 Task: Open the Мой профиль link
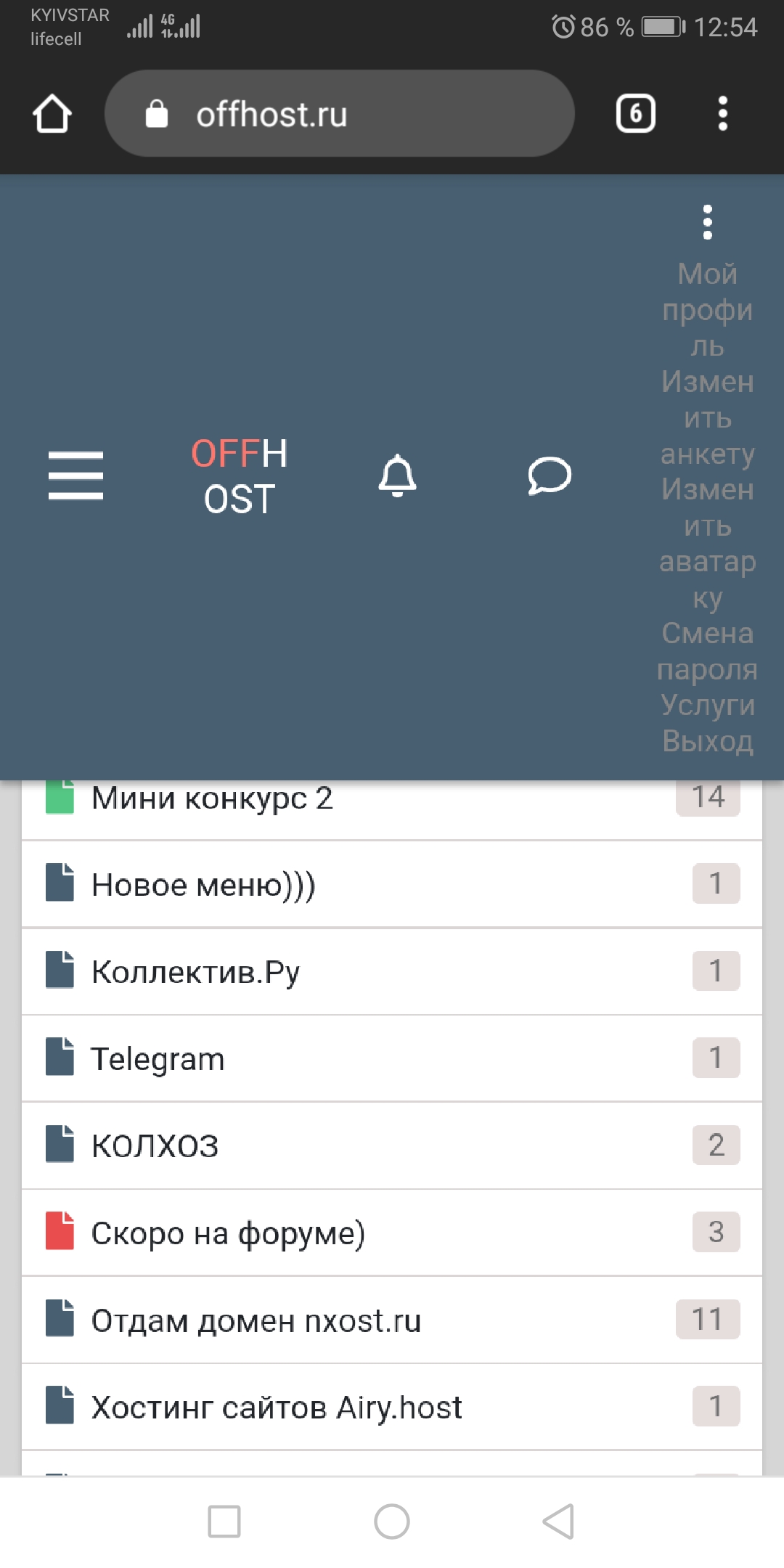(x=707, y=310)
